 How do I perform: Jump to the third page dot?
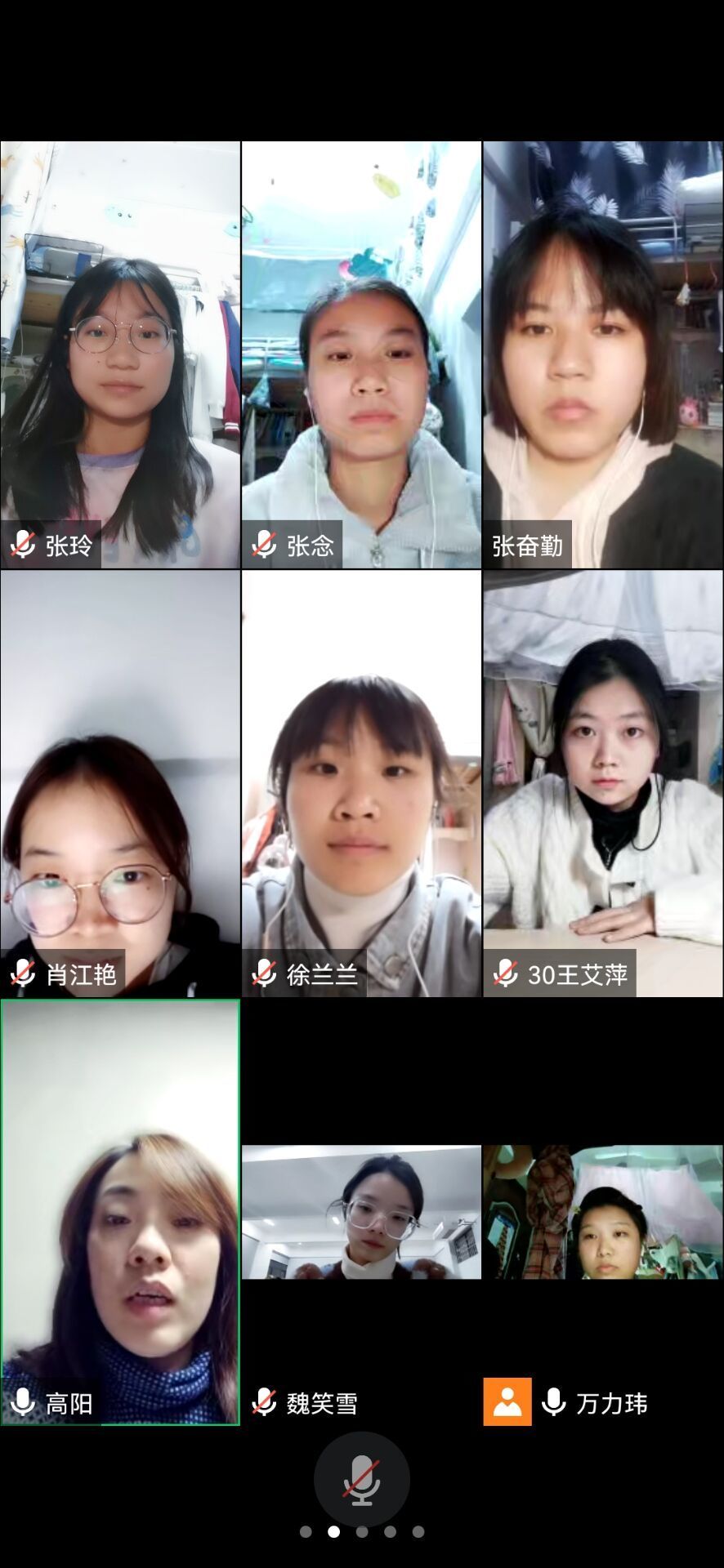click(x=362, y=1532)
